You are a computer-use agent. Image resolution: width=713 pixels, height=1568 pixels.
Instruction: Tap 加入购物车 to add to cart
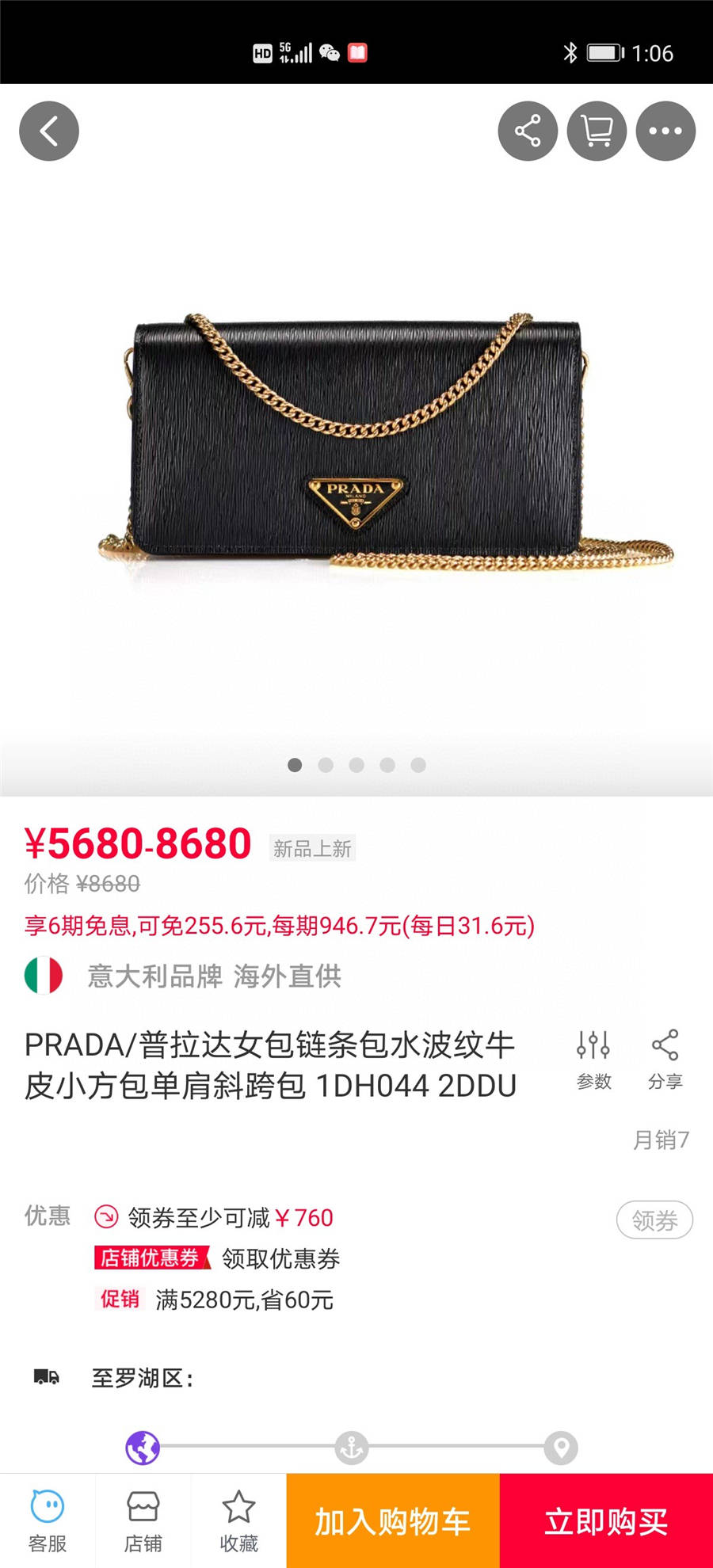point(393,1520)
